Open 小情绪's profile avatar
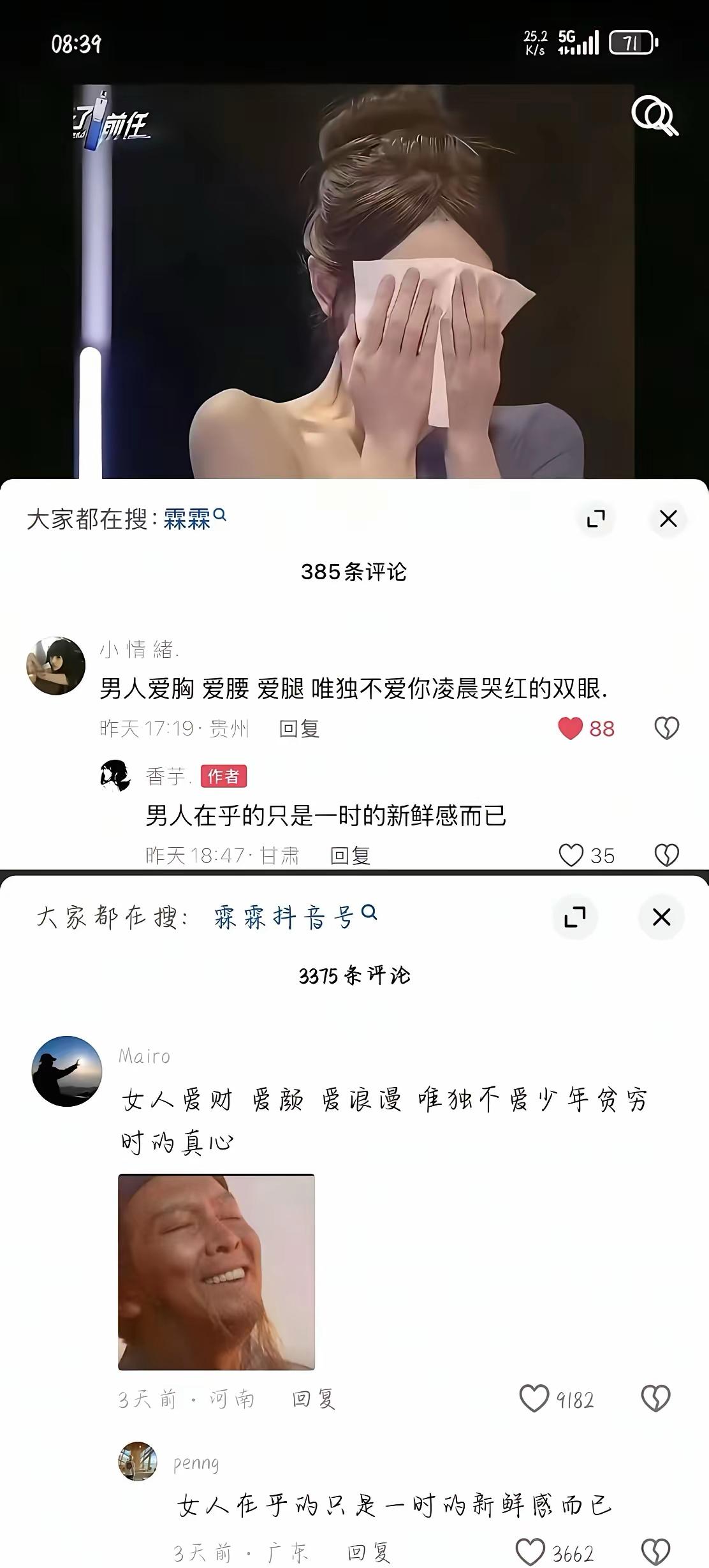This screenshot has width=709, height=1568. (55, 663)
